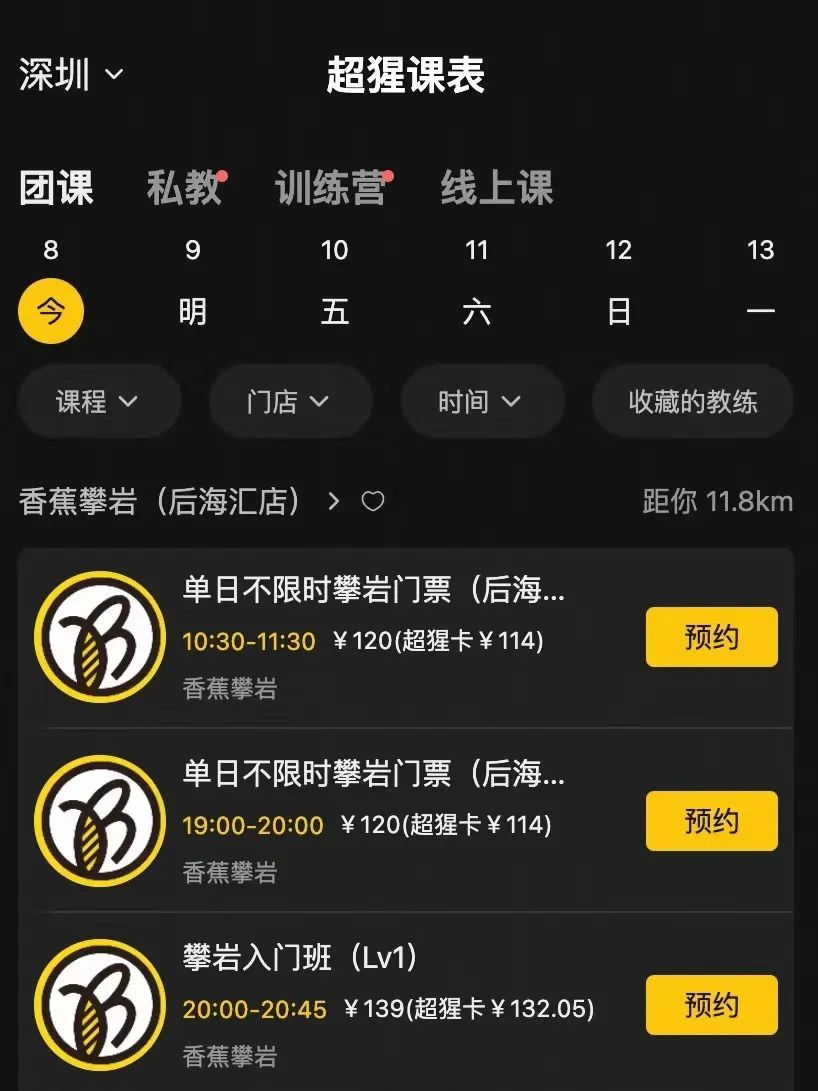
Task: Switch to the 线上课 tab
Action: tap(497, 188)
